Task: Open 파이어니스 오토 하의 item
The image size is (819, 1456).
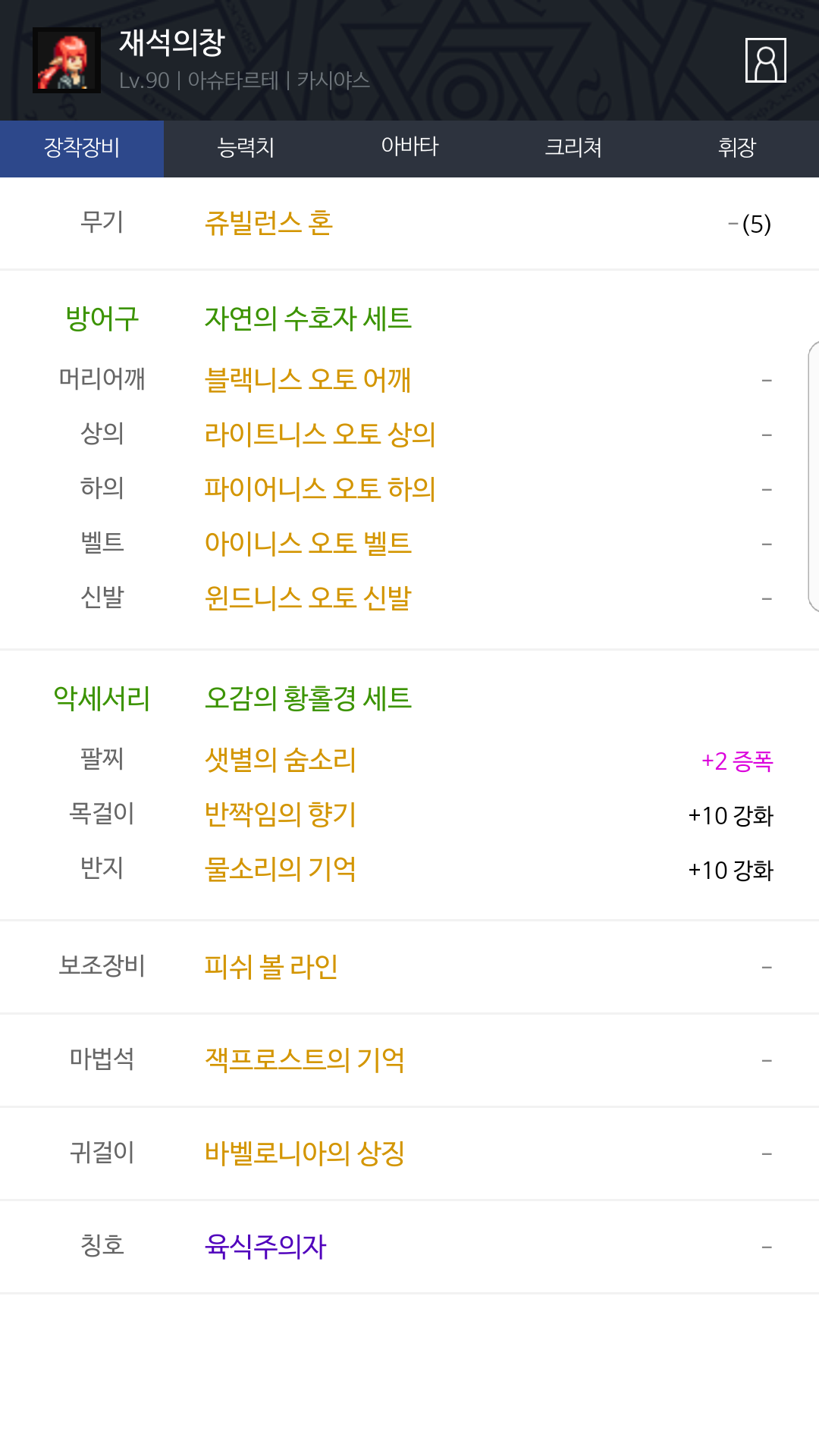Action: point(320,488)
